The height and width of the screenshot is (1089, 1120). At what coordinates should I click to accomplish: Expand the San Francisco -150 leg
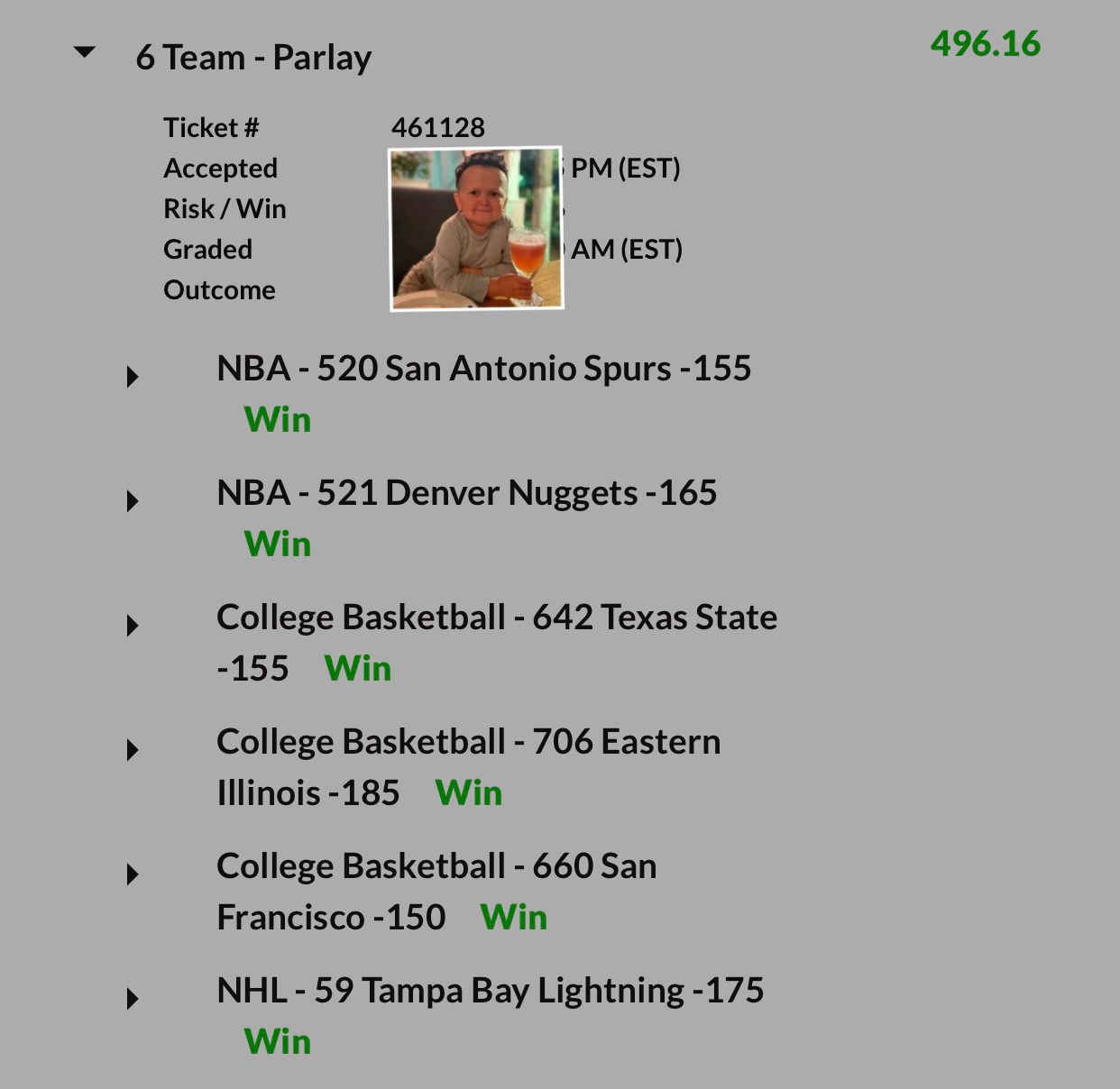point(133,874)
